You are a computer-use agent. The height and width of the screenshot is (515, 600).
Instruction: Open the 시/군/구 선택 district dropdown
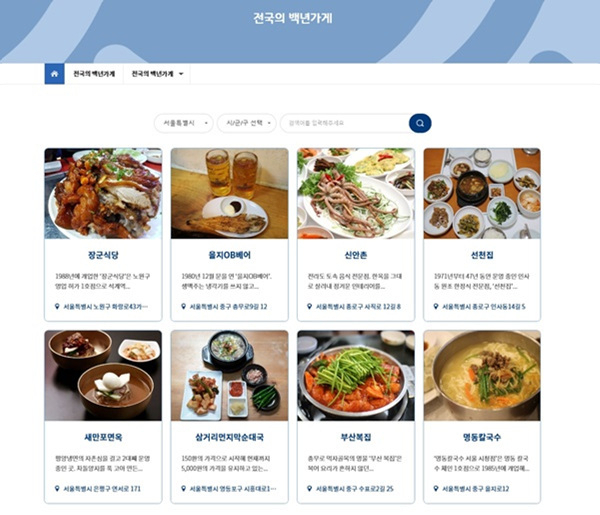pyautogui.click(x=246, y=123)
